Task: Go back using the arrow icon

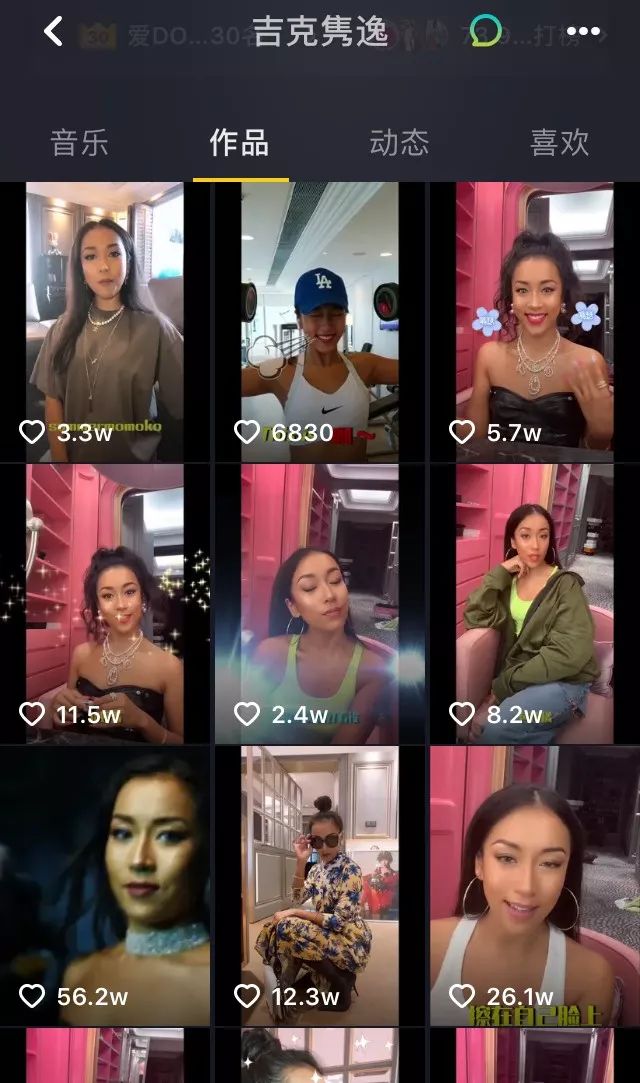Action: coord(53,32)
